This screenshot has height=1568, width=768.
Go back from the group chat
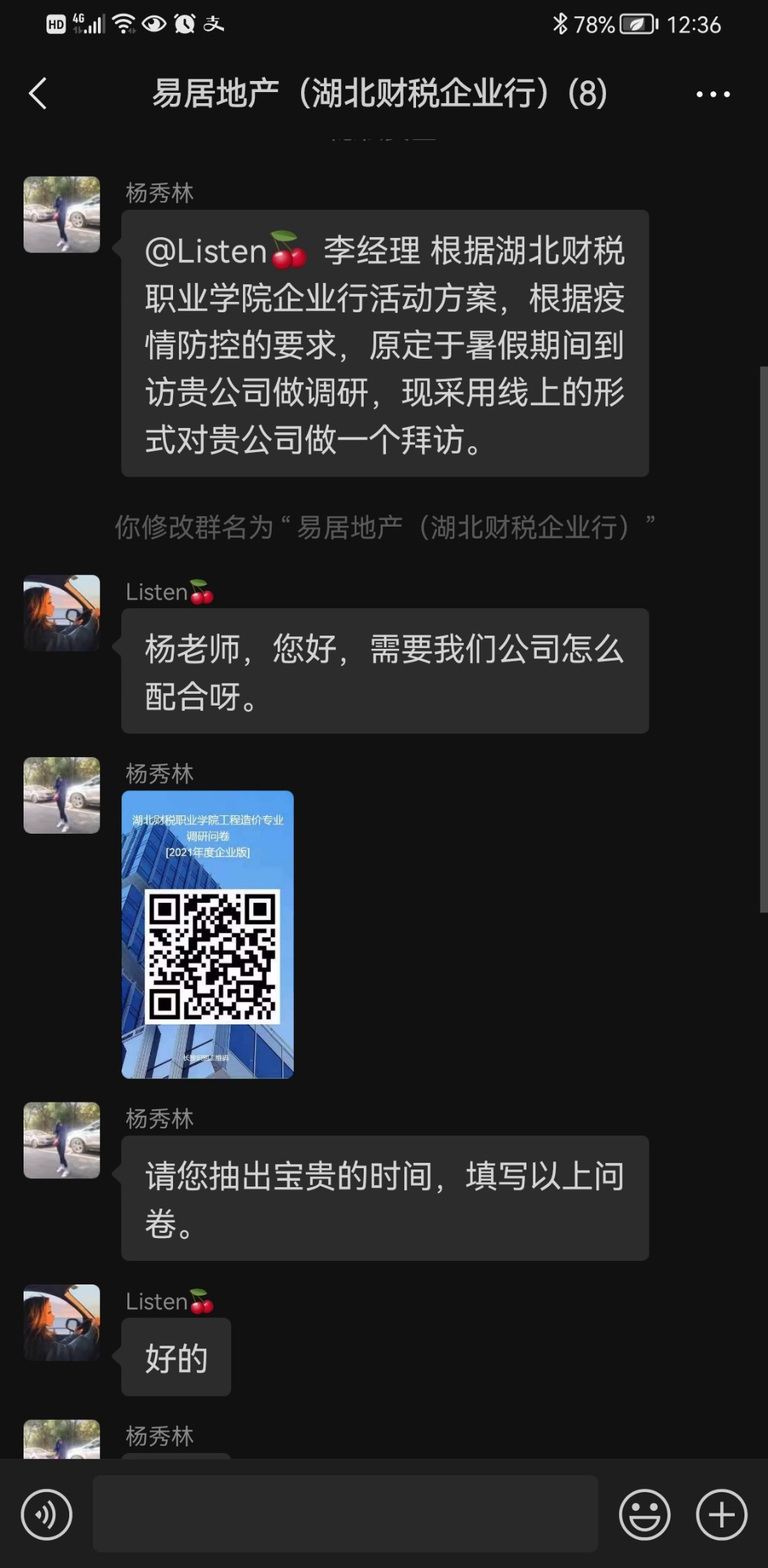pos(38,94)
